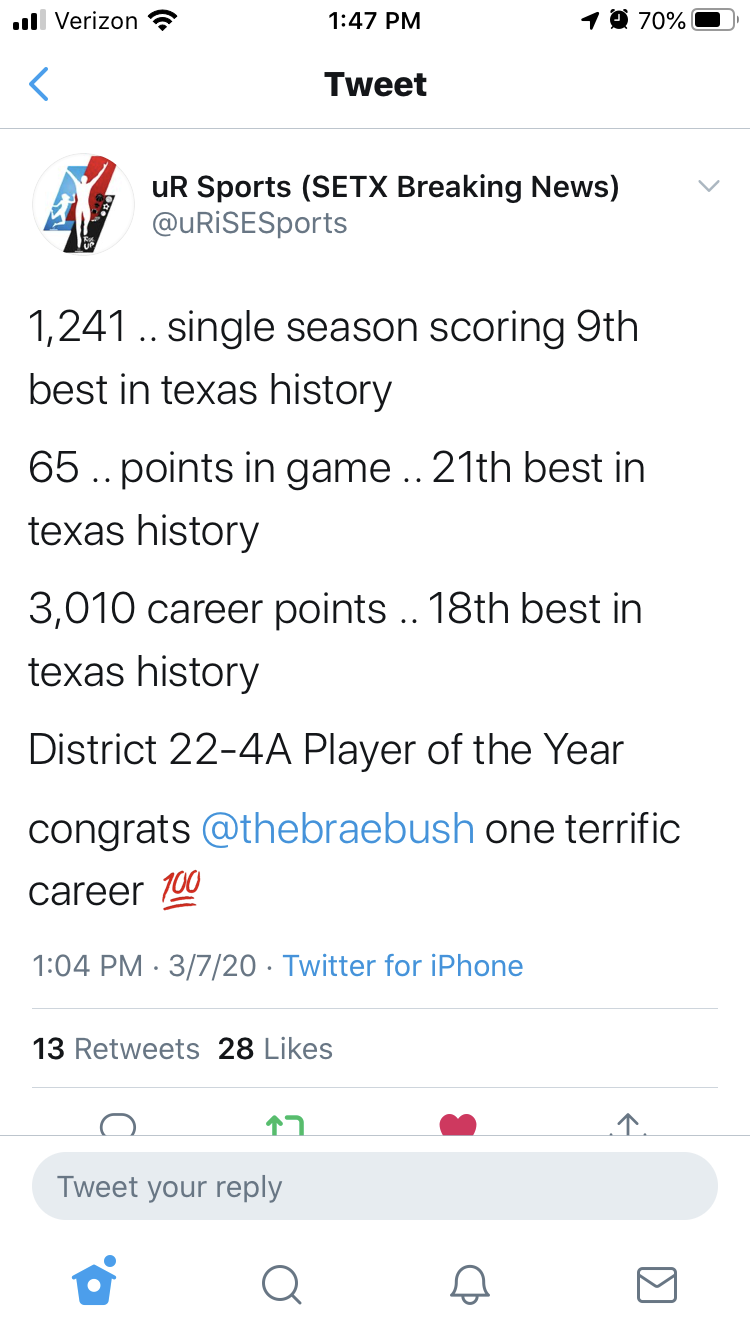Image resolution: width=750 pixels, height=1334 pixels.
Task: Open the Notifications bell tab
Action: tap(469, 1284)
